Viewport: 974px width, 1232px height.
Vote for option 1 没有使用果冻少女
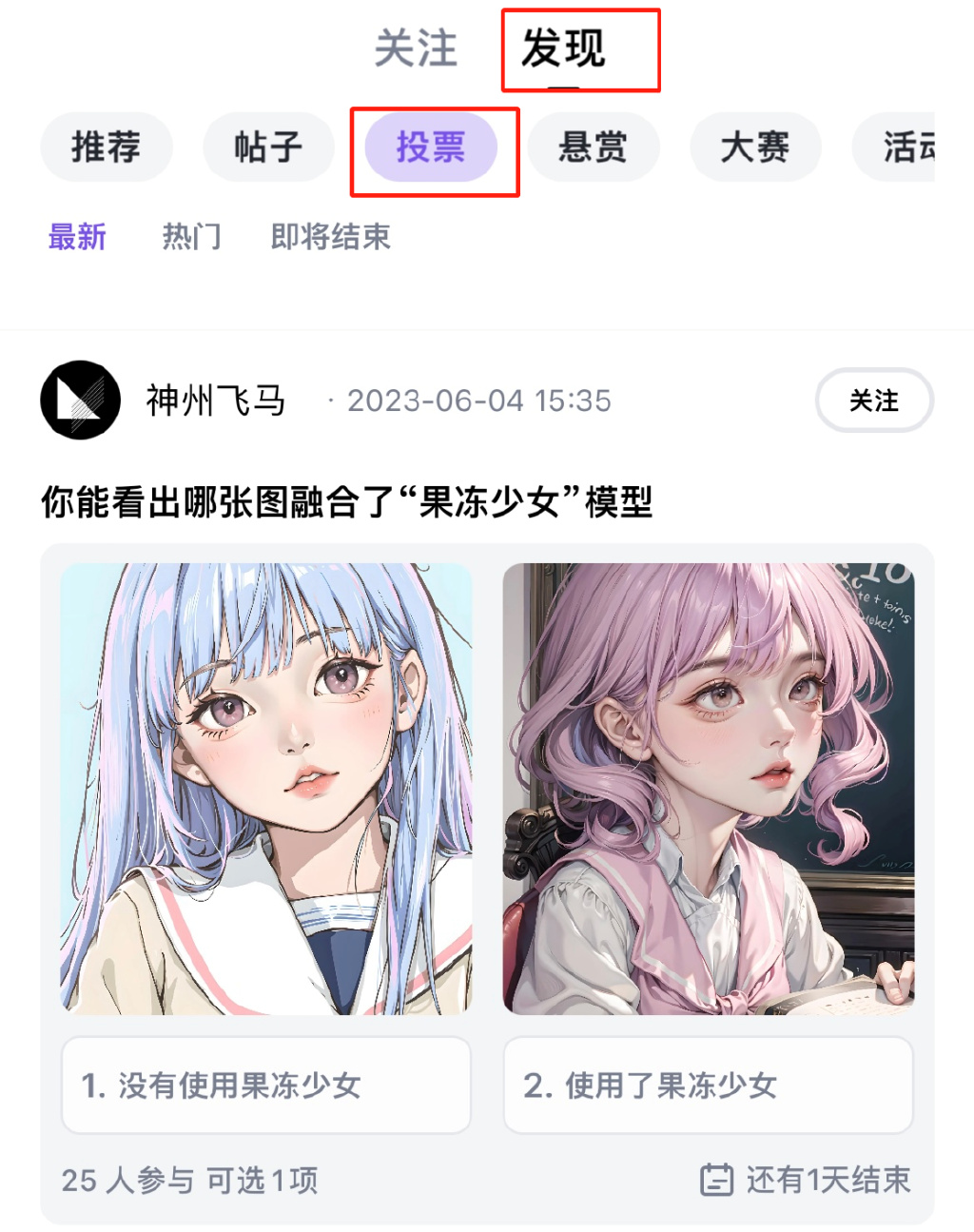[x=266, y=1085]
